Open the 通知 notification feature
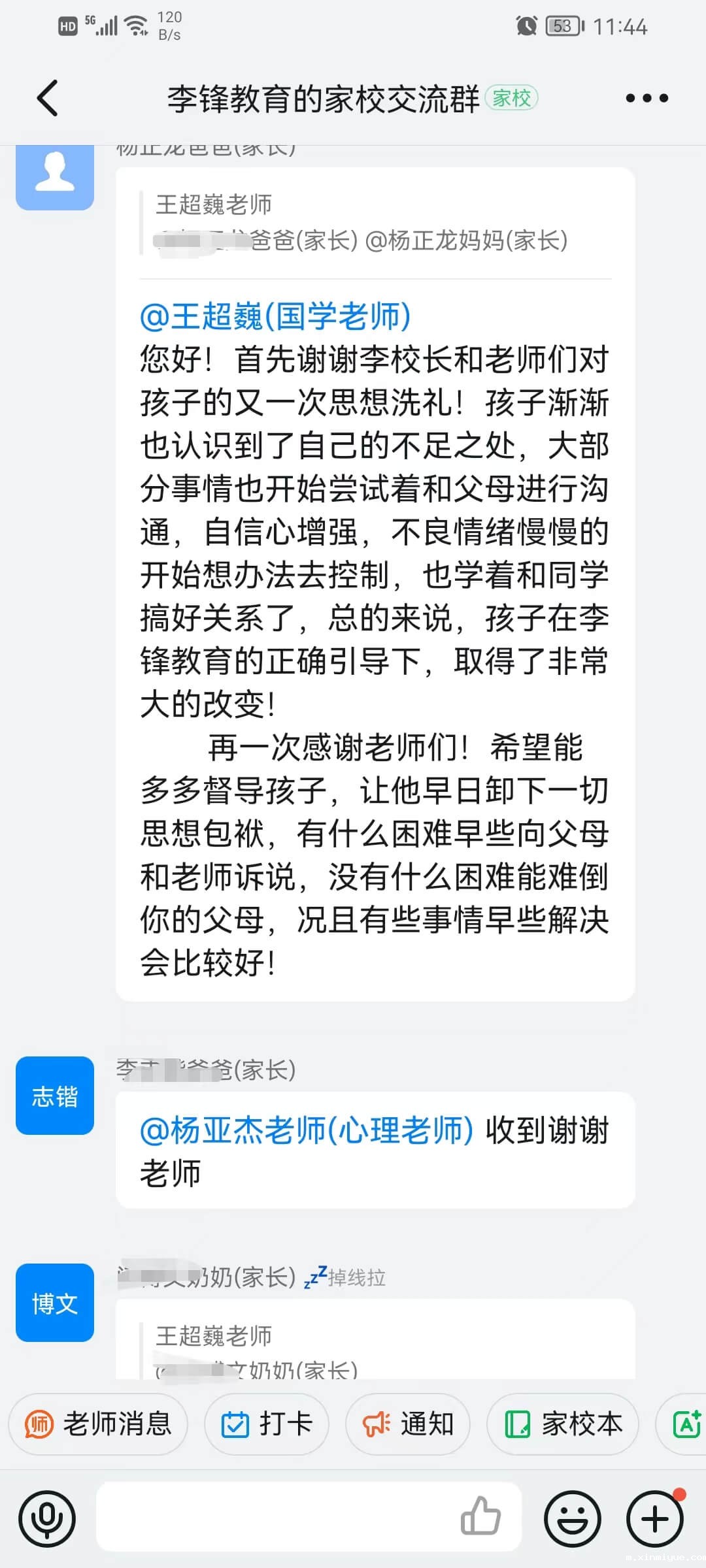This screenshot has width=706, height=1568. 408,1424
